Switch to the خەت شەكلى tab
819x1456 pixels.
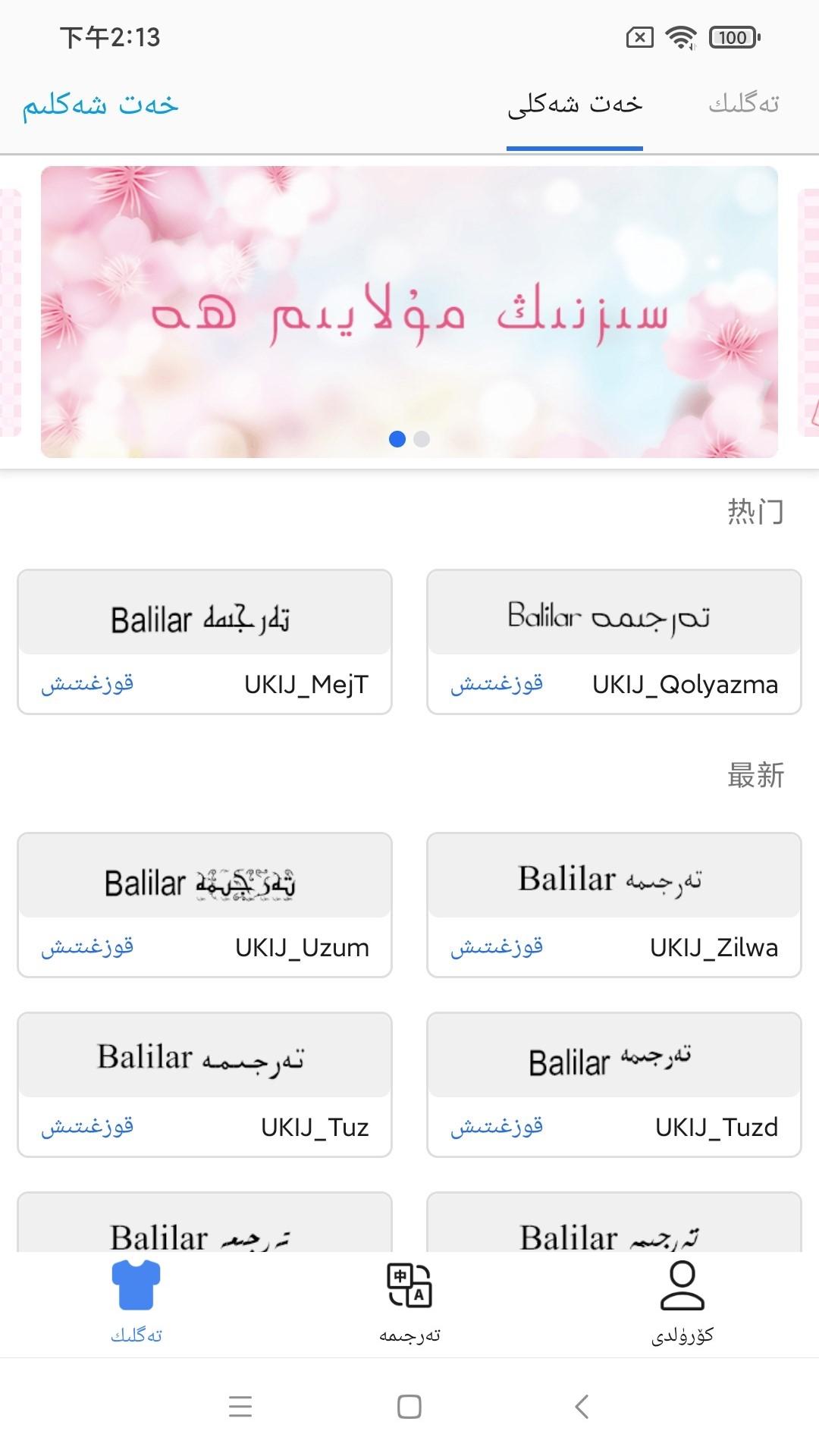click(x=574, y=105)
